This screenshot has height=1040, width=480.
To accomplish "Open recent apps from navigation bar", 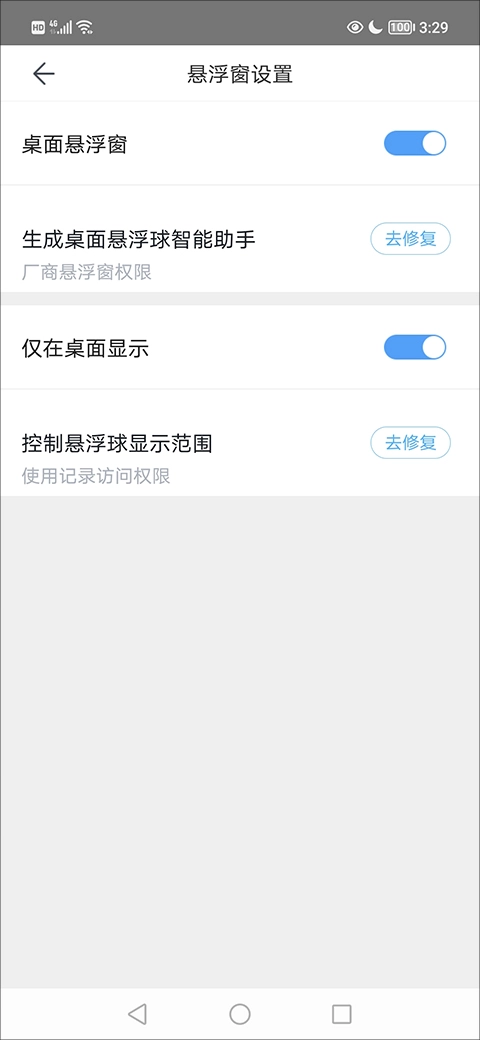I will point(341,1013).
